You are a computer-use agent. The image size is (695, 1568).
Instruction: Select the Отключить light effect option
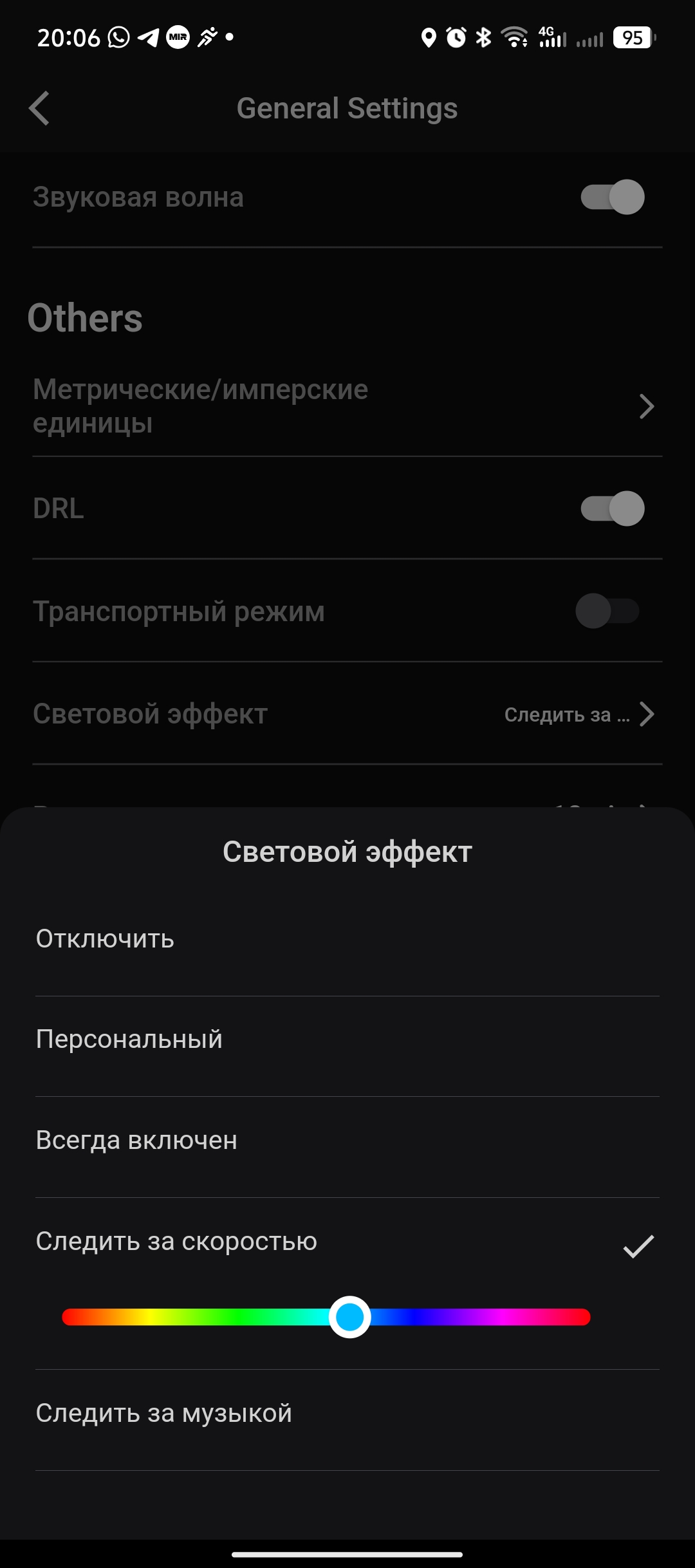click(347, 939)
